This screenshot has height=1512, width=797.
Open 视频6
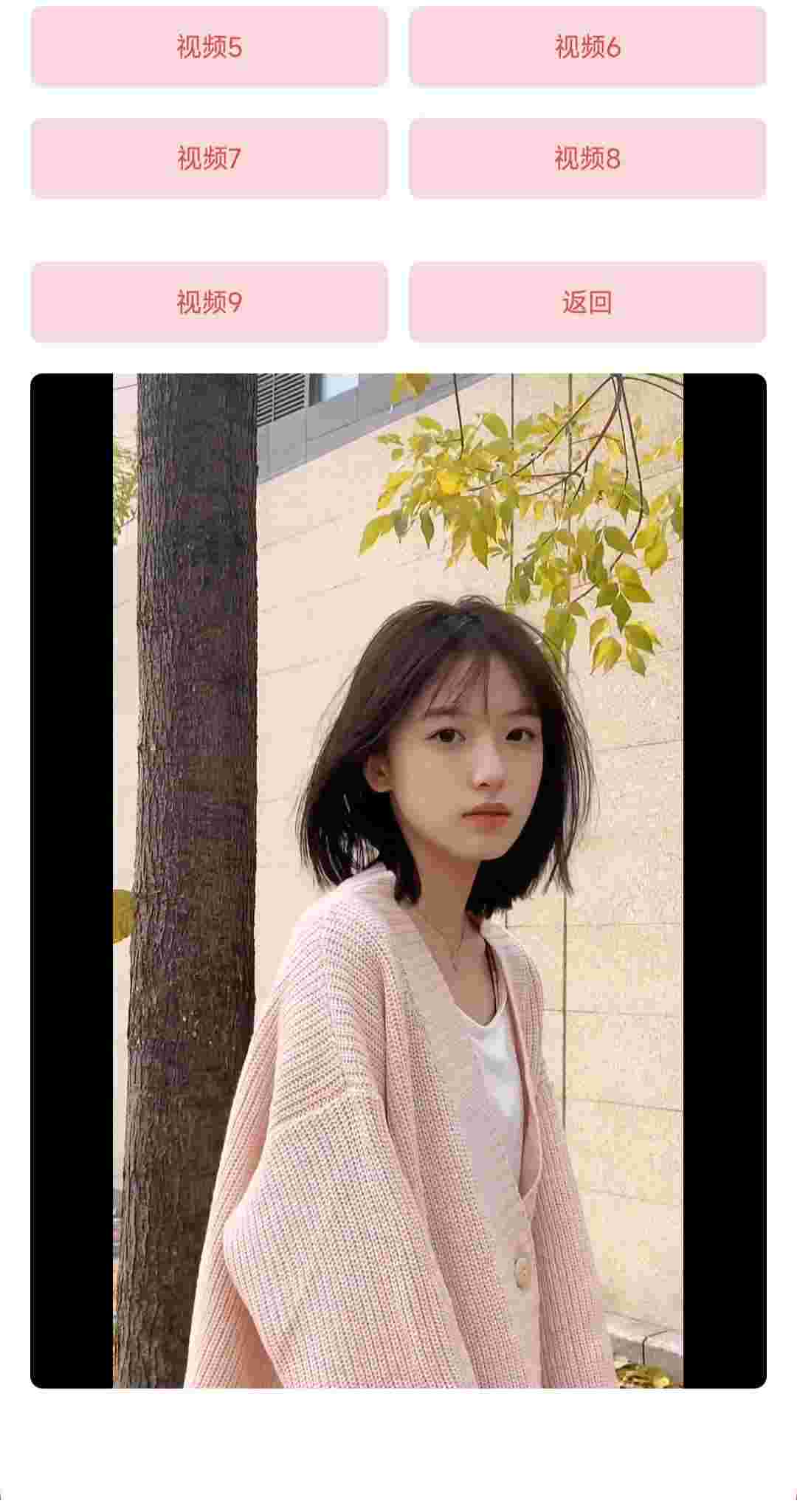pyautogui.click(x=587, y=47)
